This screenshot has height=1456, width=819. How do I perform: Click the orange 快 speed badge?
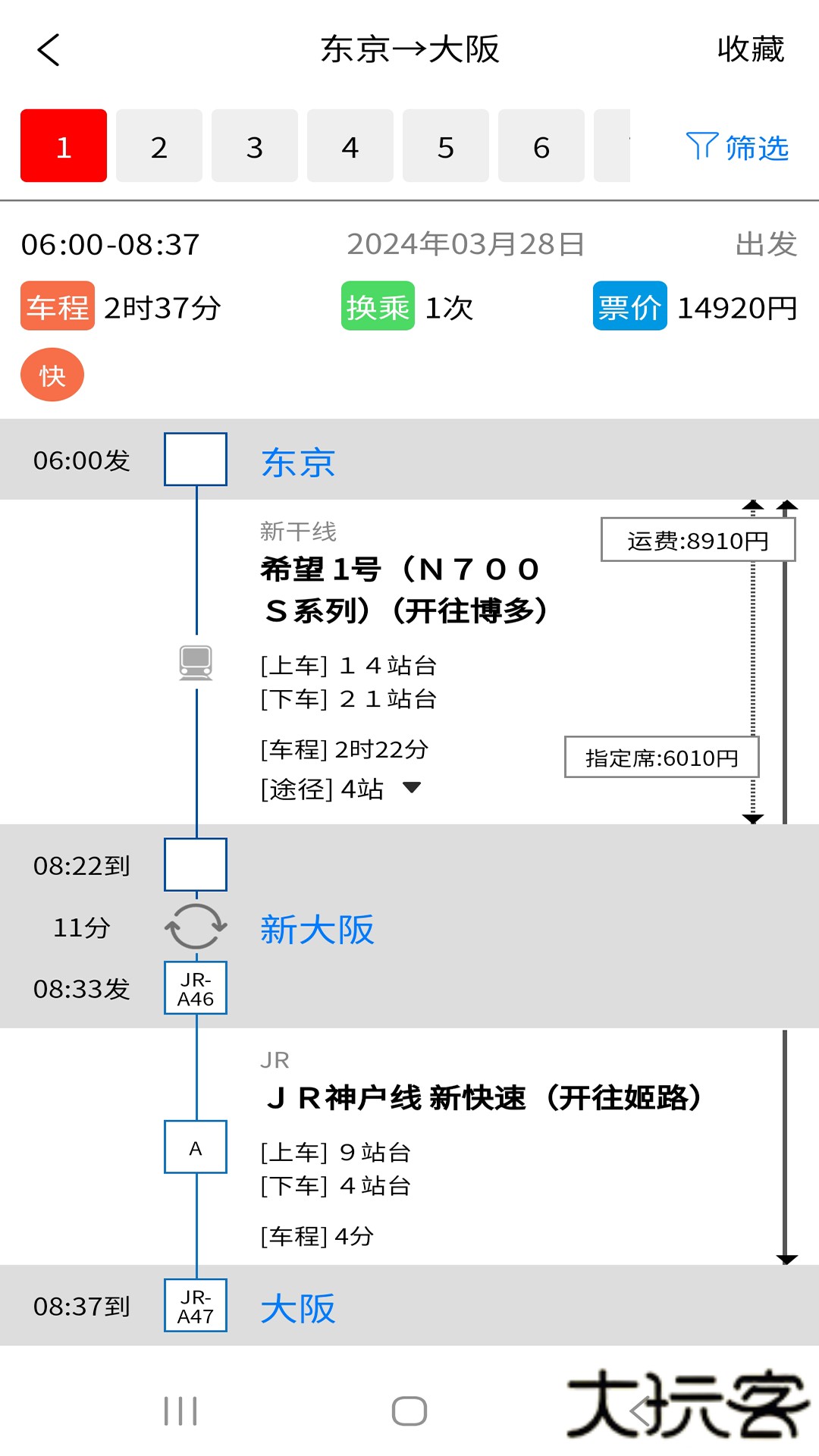point(52,373)
